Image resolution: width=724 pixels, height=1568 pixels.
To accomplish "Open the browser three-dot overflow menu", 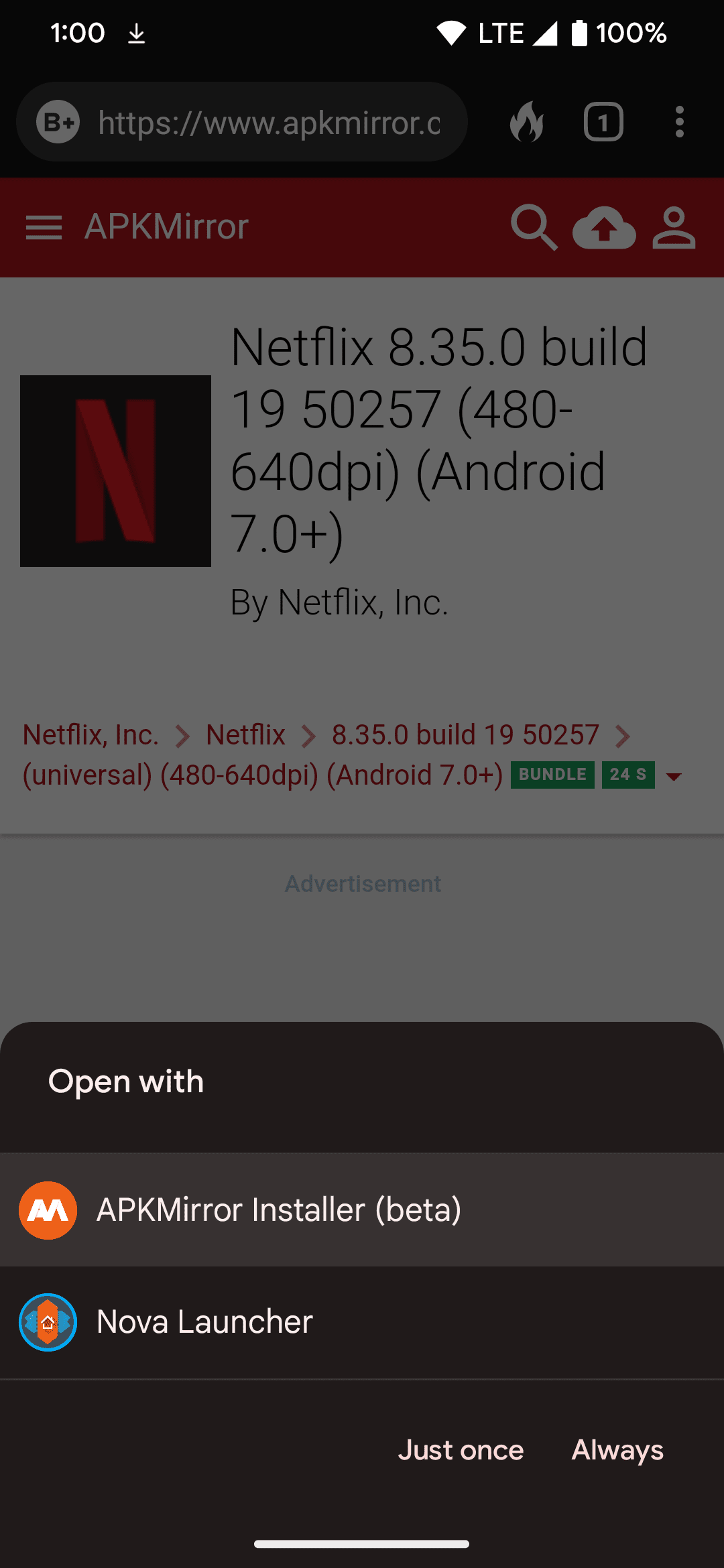I will (679, 121).
